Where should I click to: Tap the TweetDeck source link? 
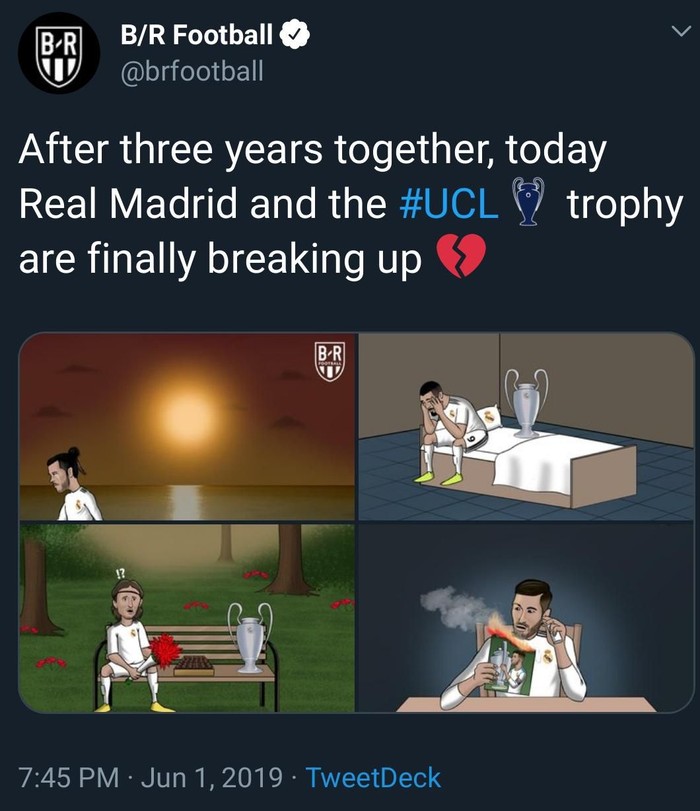372,776
